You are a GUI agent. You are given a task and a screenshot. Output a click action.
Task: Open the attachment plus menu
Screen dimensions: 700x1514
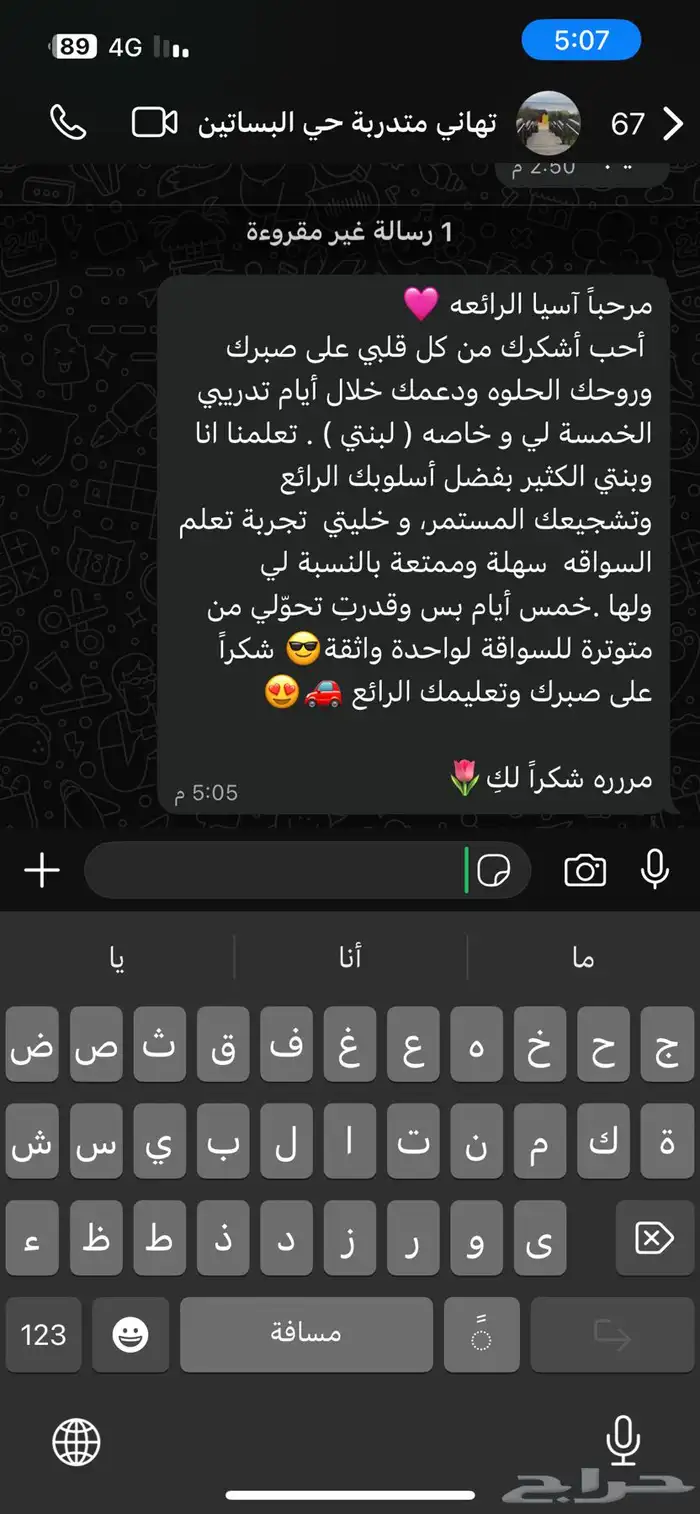tap(42, 871)
